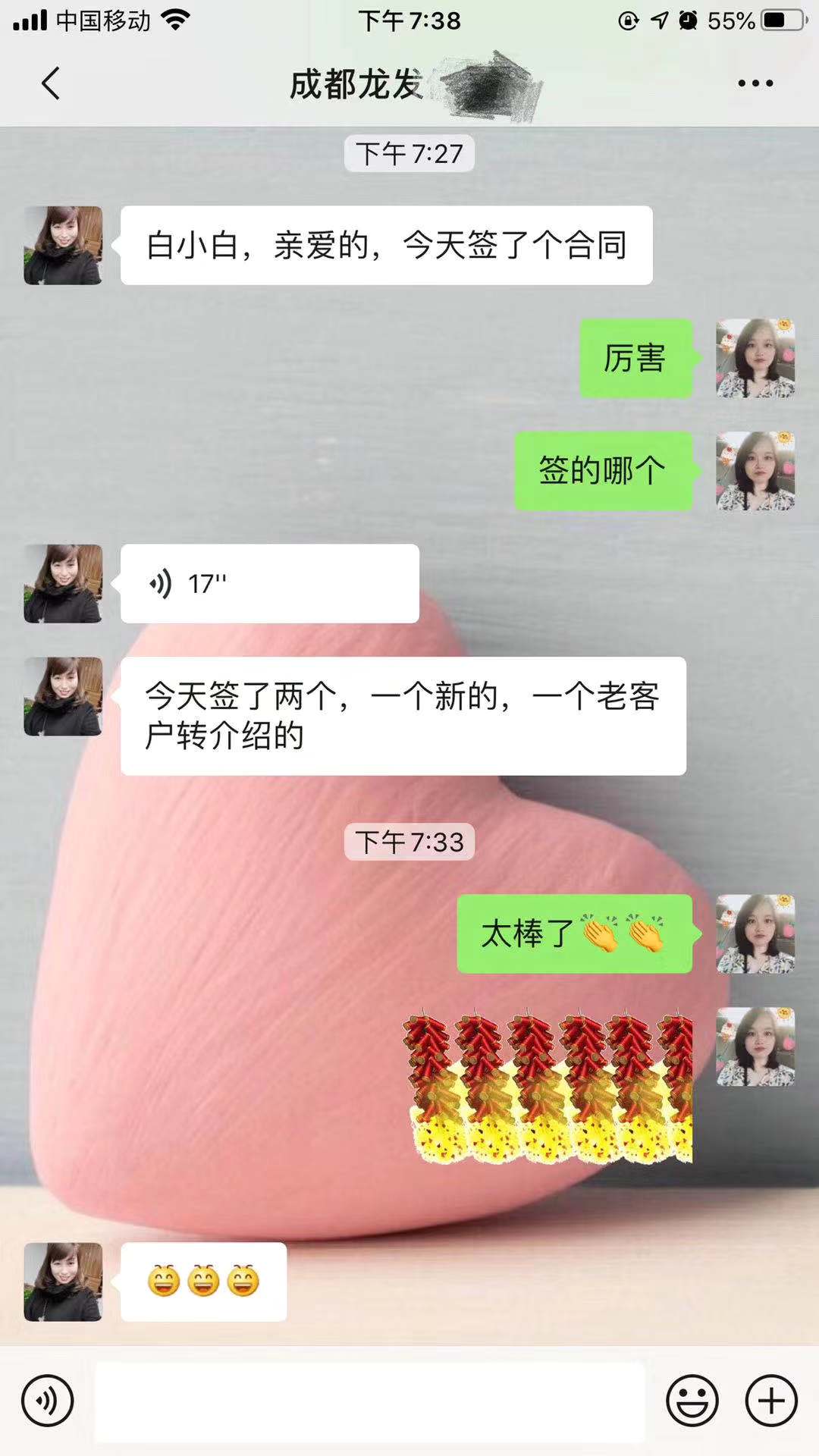
Task: Open my avatar next to 厉害
Action: (x=755, y=359)
